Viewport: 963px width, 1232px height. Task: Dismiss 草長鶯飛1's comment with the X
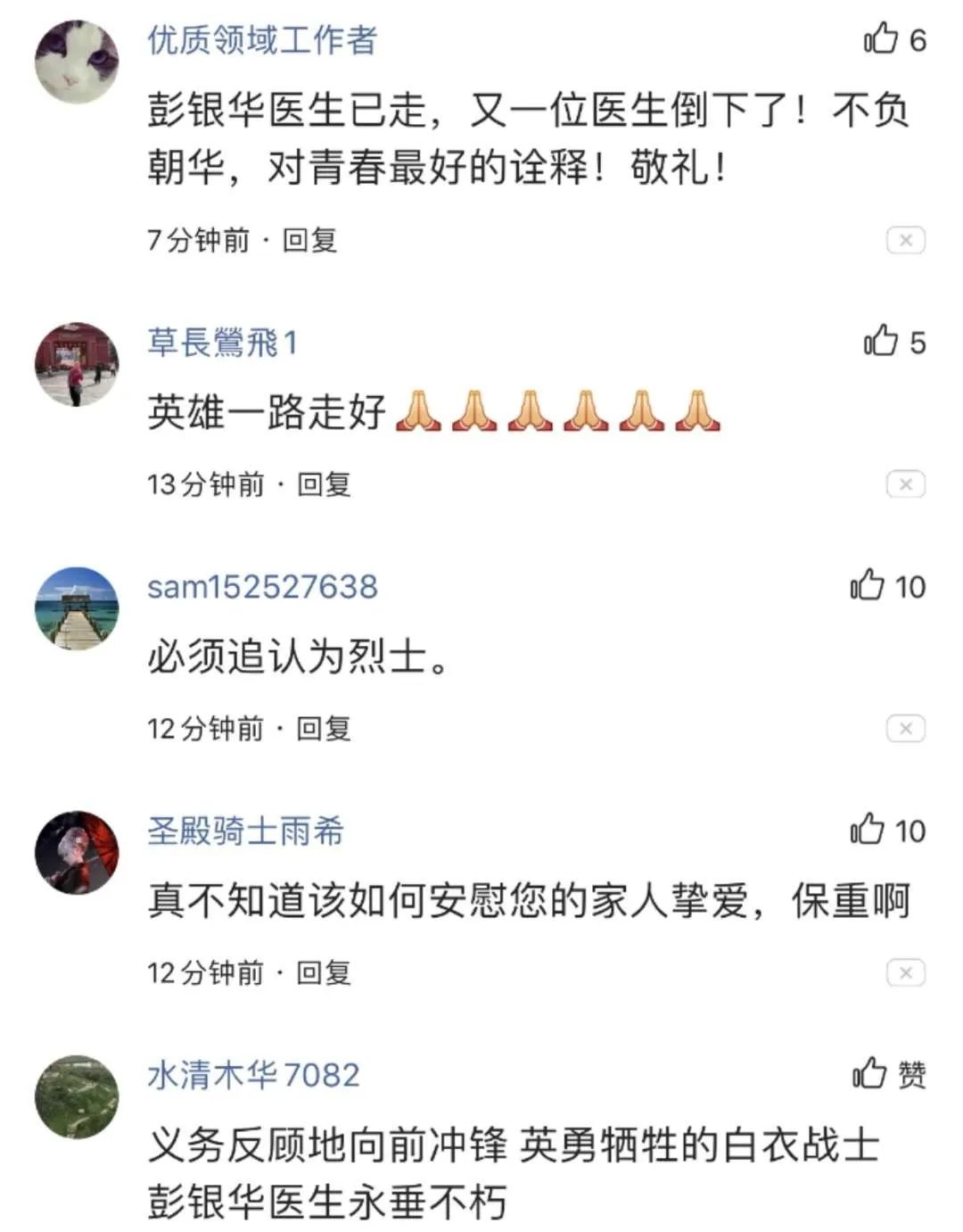click(905, 484)
